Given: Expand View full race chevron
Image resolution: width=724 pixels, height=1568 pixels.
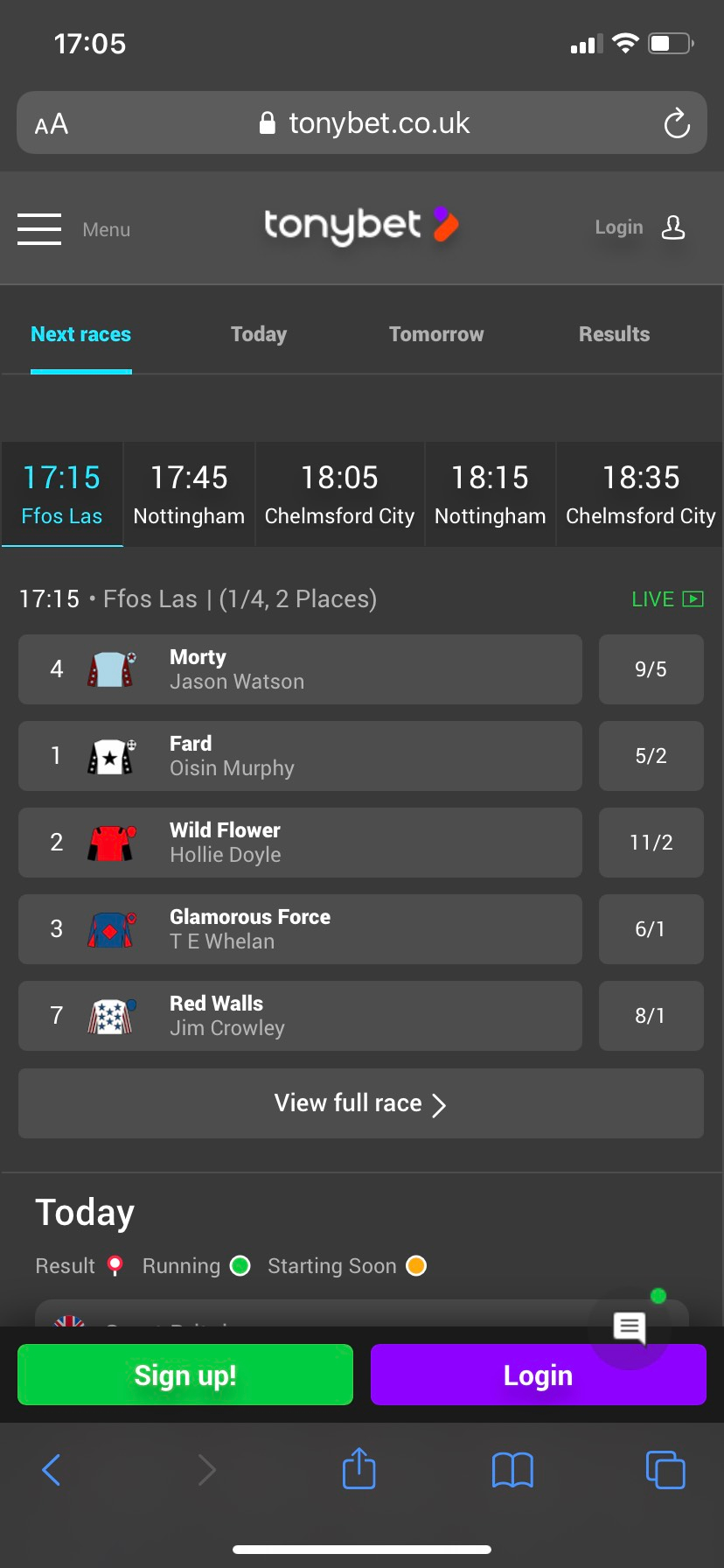Looking at the screenshot, I should (440, 1104).
